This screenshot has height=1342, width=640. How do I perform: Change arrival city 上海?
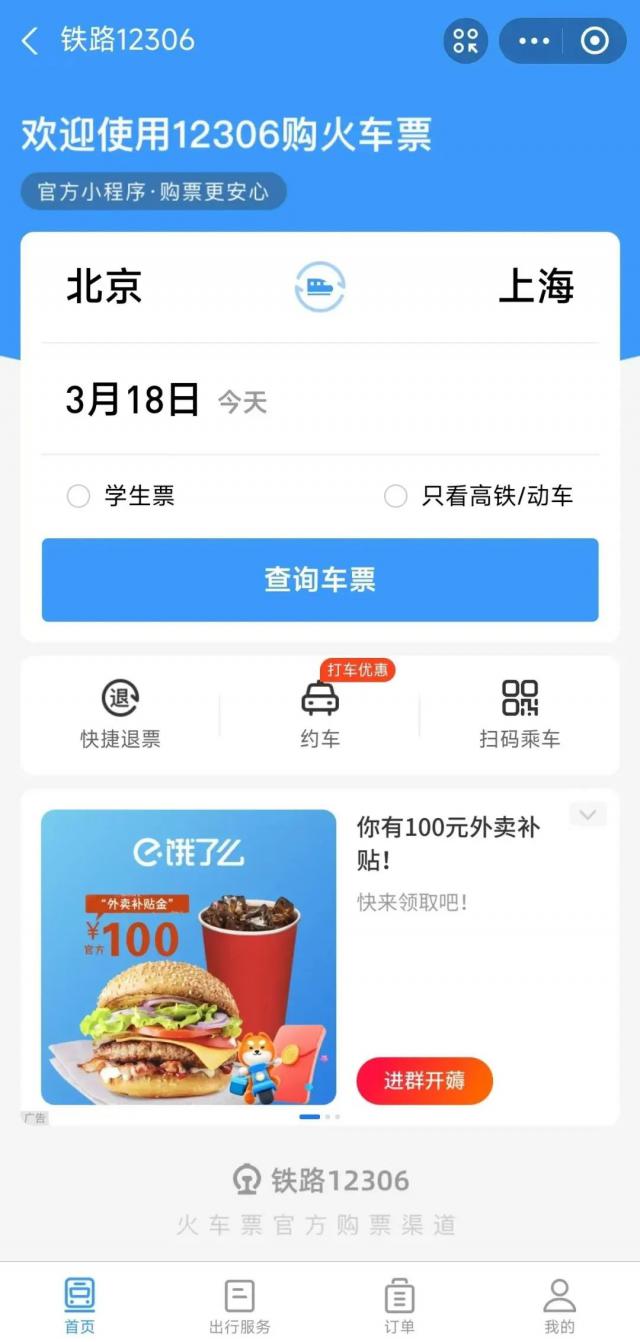click(x=536, y=287)
